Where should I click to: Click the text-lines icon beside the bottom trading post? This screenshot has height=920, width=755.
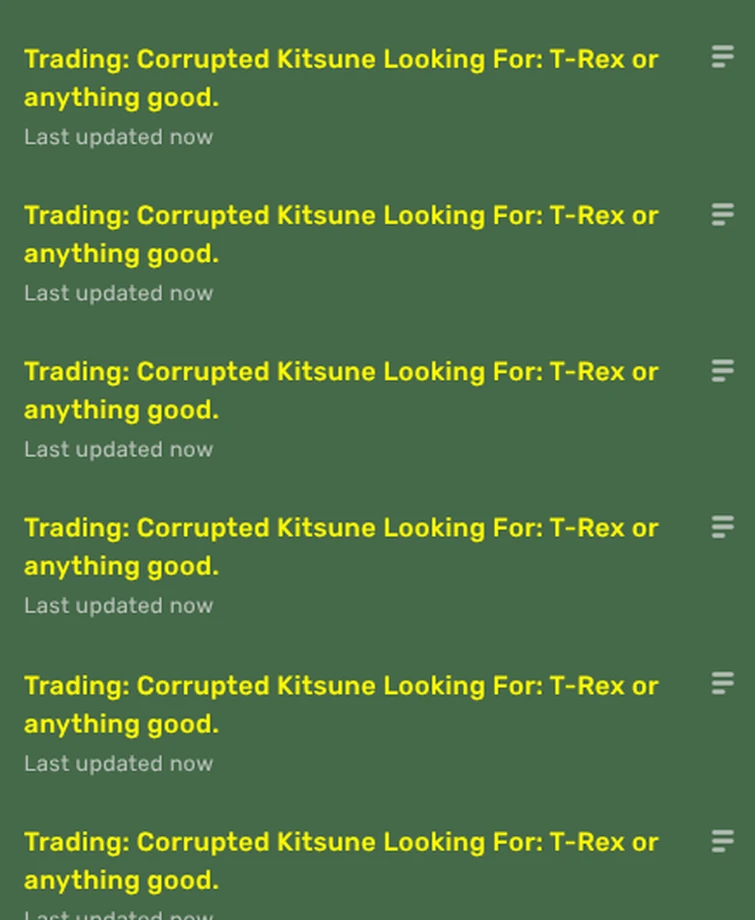coord(722,841)
